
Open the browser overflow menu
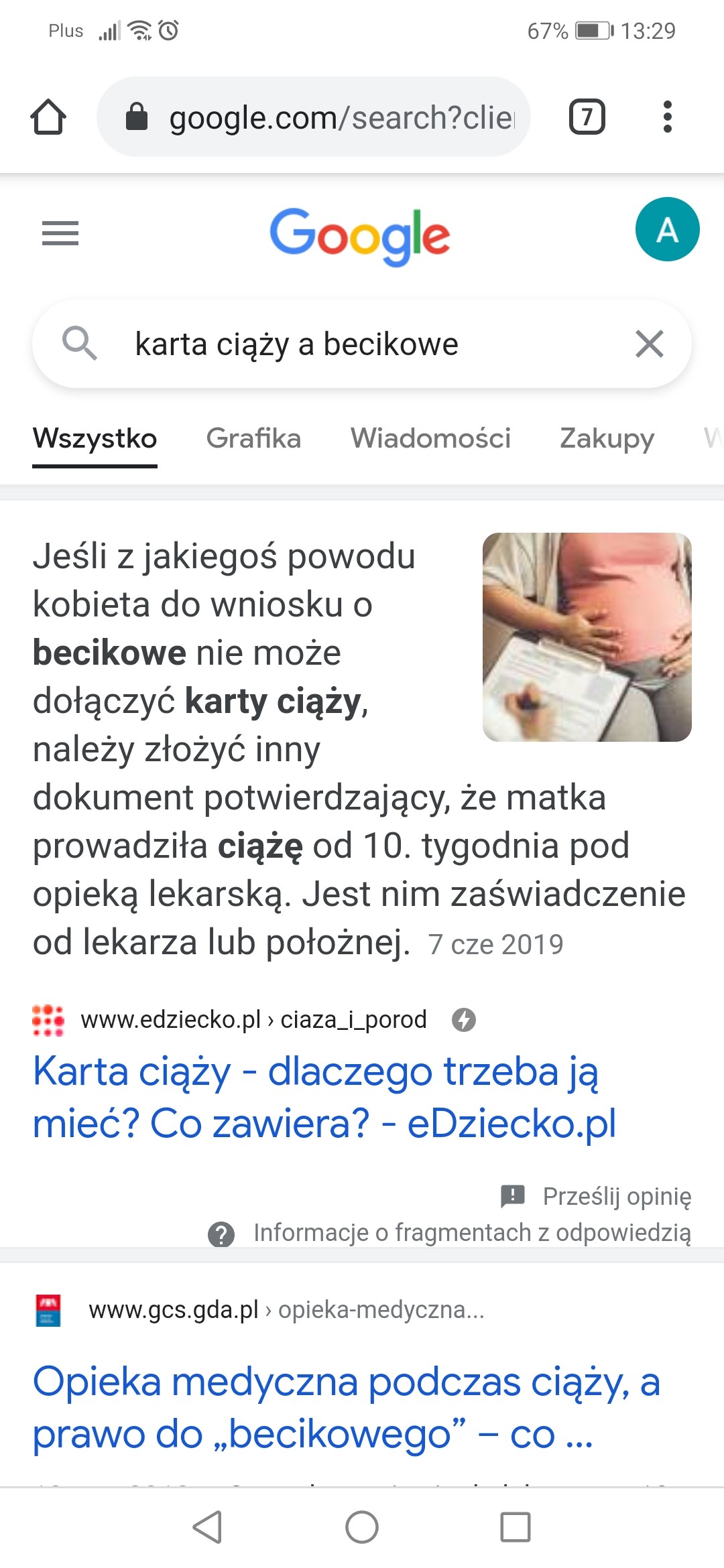click(666, 117)
